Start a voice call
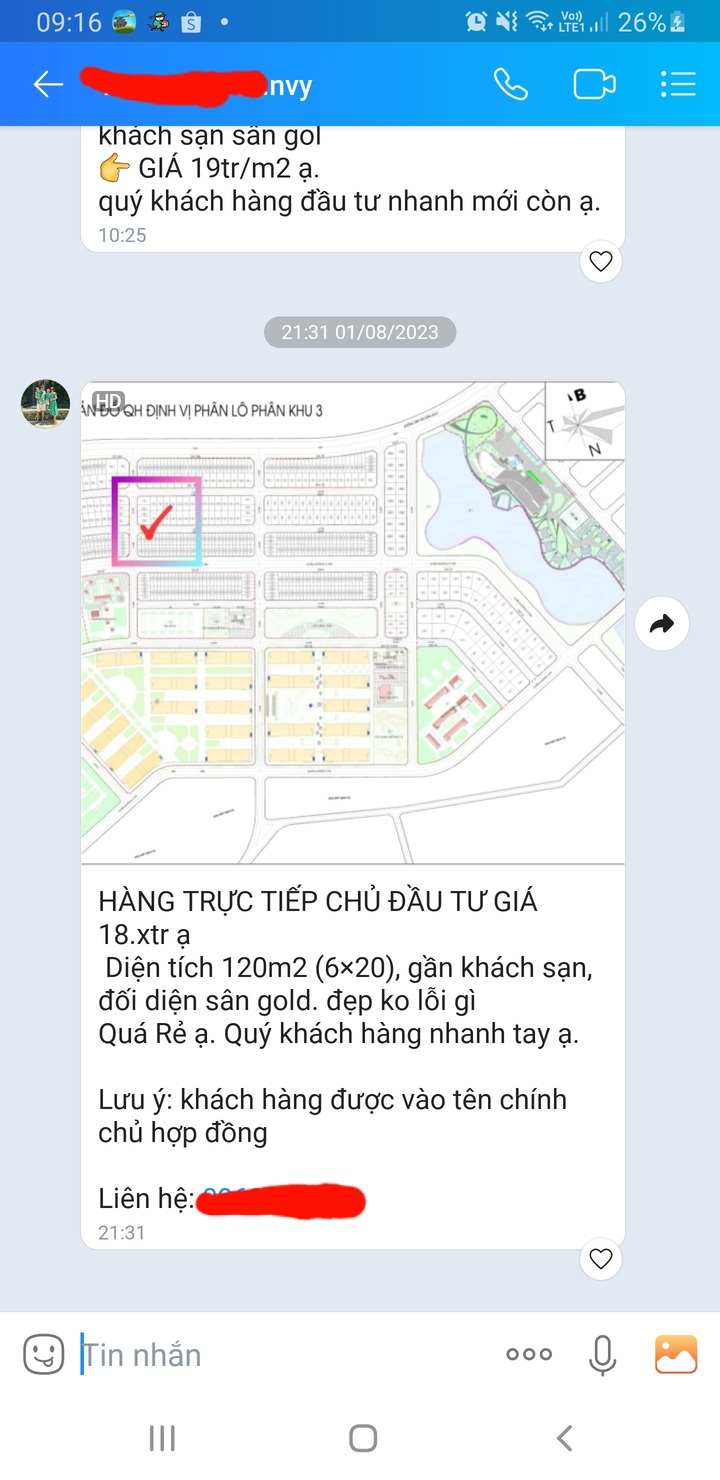This screenshot has height=1480, width=720. (511, 85)
